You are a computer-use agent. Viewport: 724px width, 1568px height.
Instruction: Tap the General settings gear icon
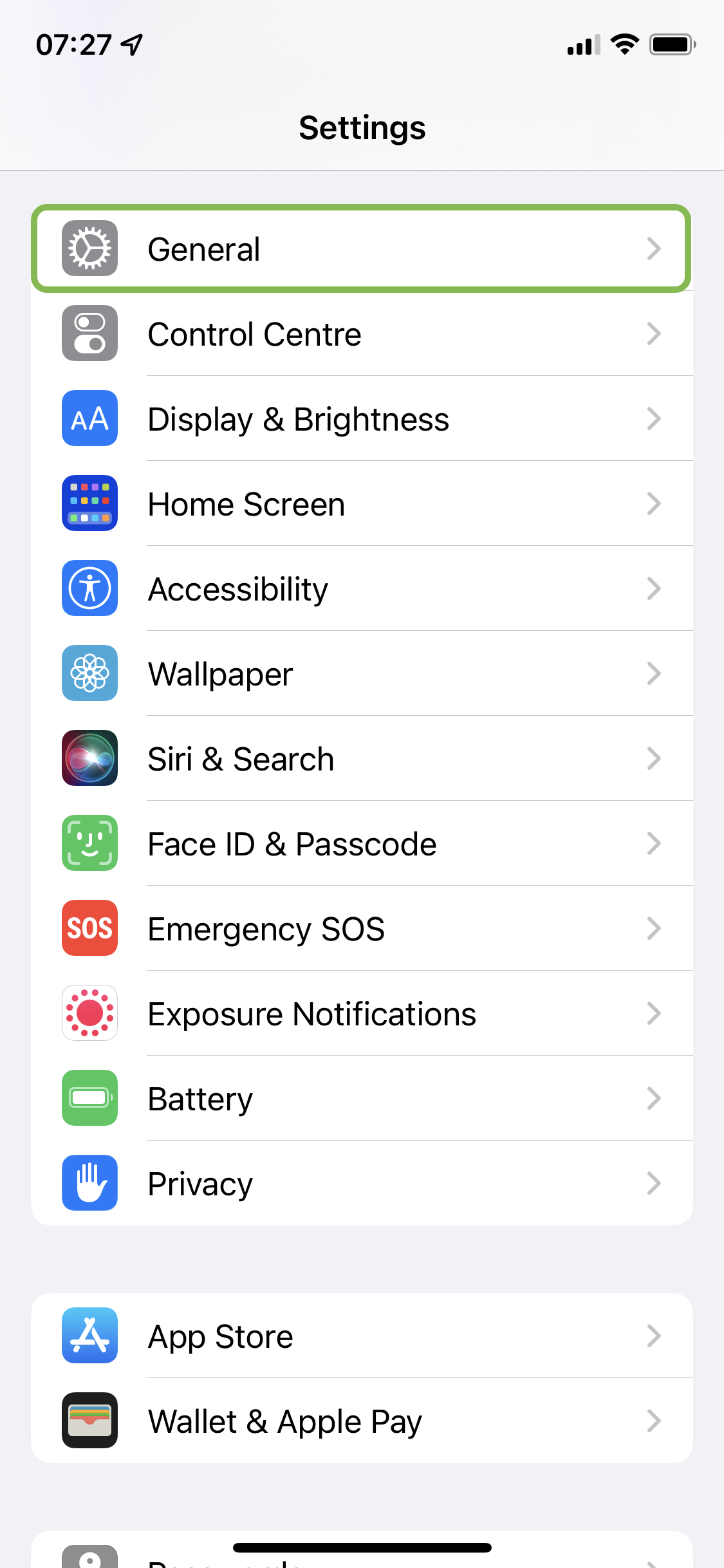[89, 249]
